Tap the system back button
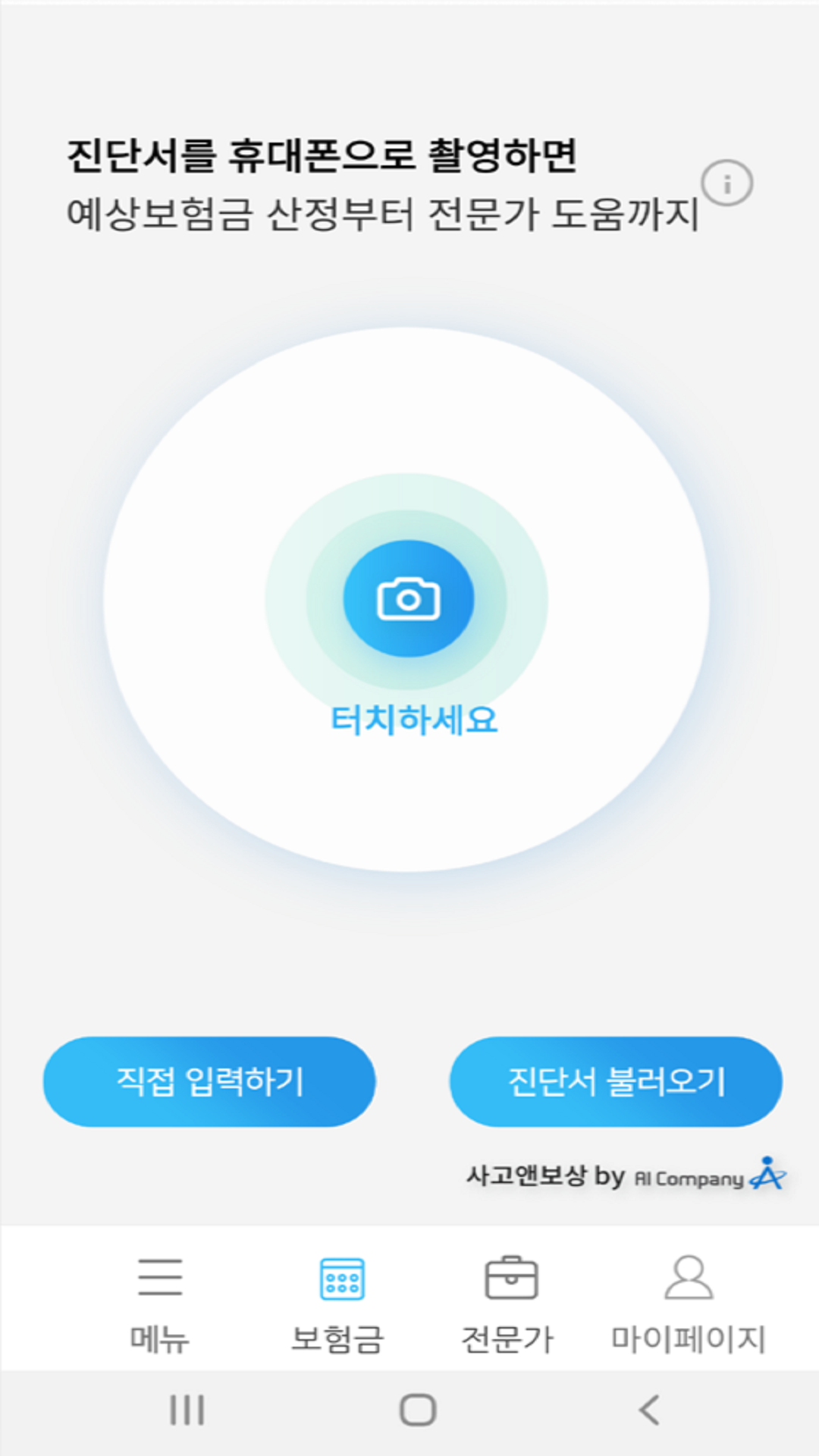The height and width of the screenshot is (1456, 819). click(649, 1410)
